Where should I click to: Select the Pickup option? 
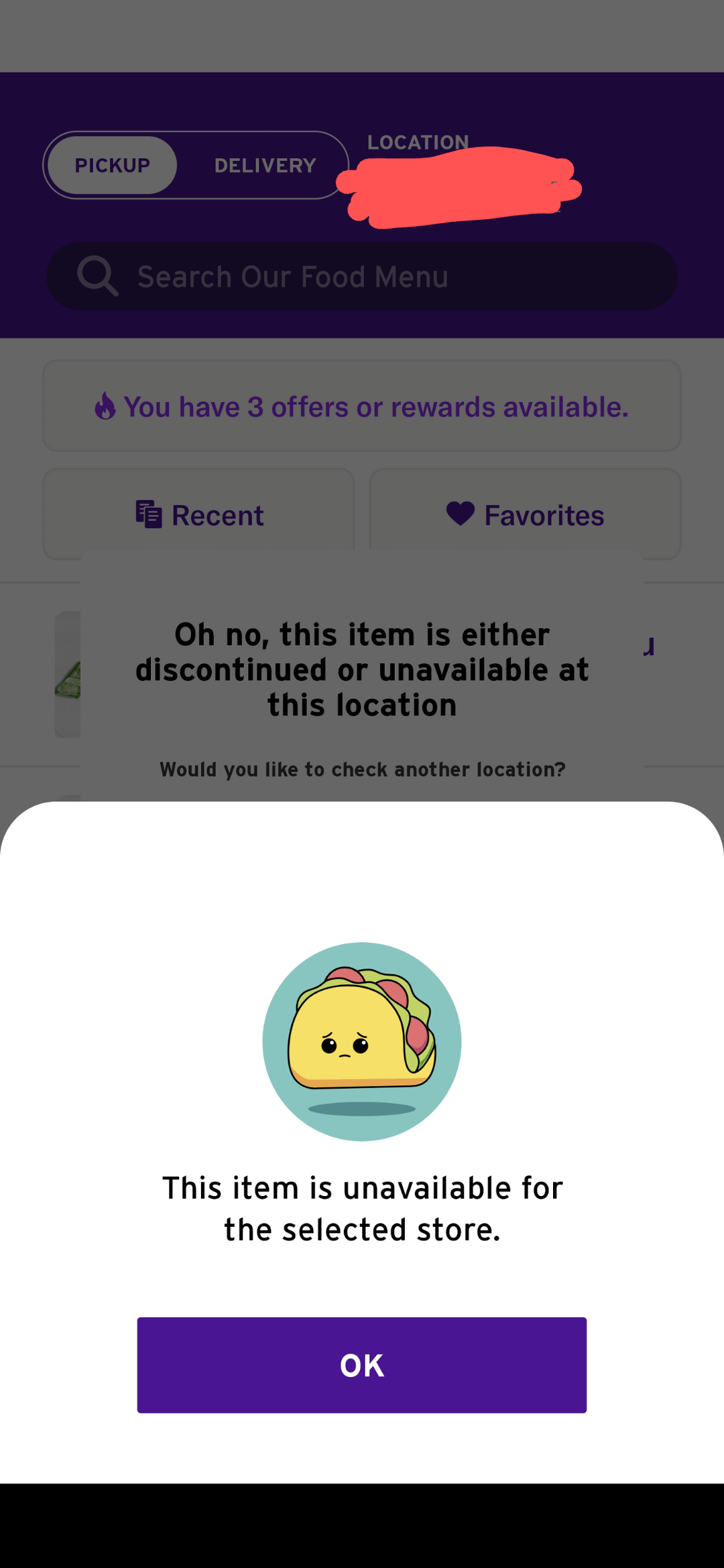(x=113, y=166)
